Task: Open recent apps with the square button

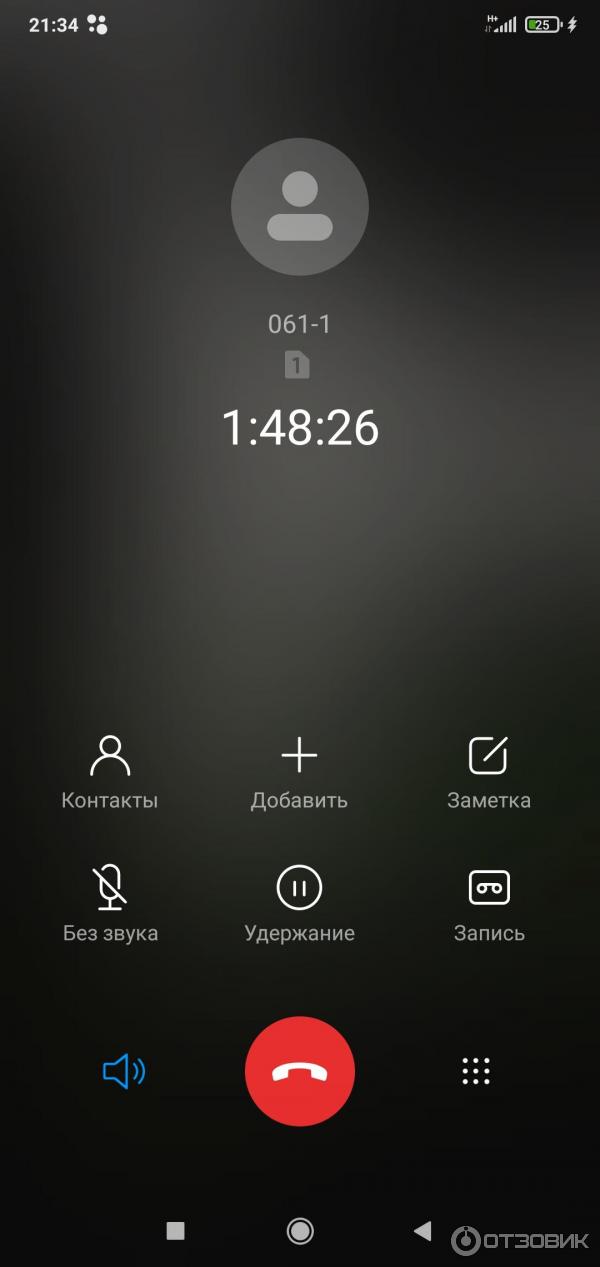Action: pos(176,1231)
